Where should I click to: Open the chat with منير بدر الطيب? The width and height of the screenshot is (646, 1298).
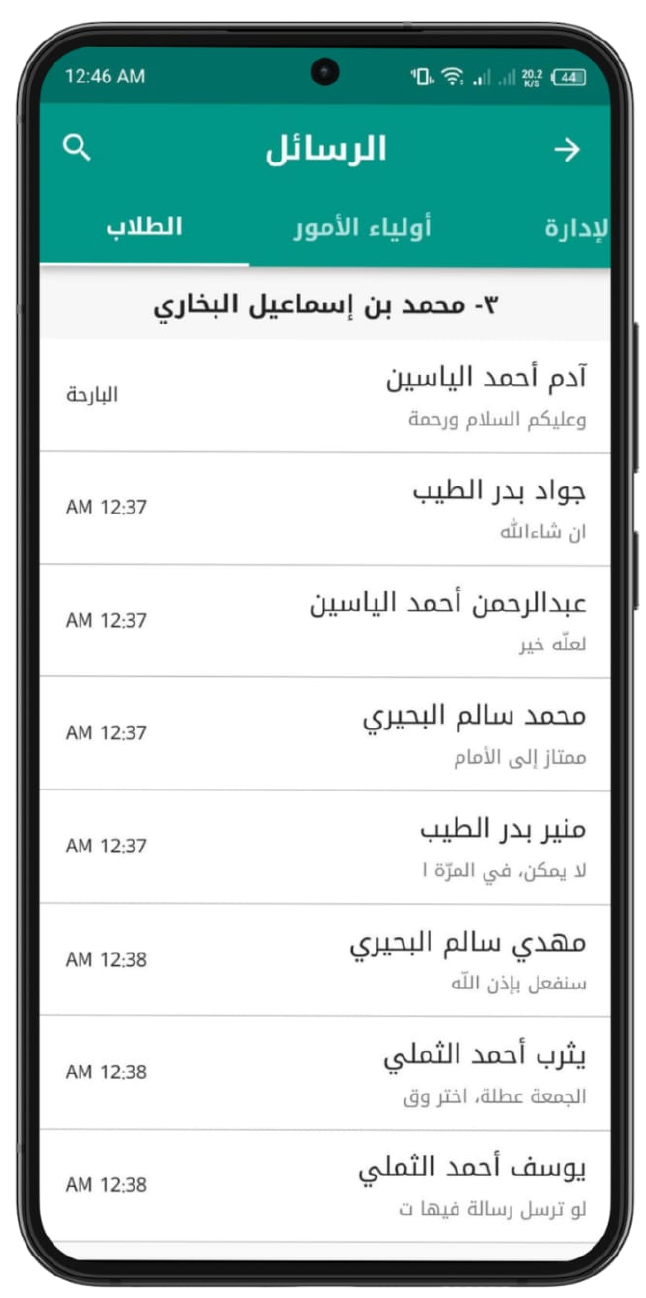325,847
